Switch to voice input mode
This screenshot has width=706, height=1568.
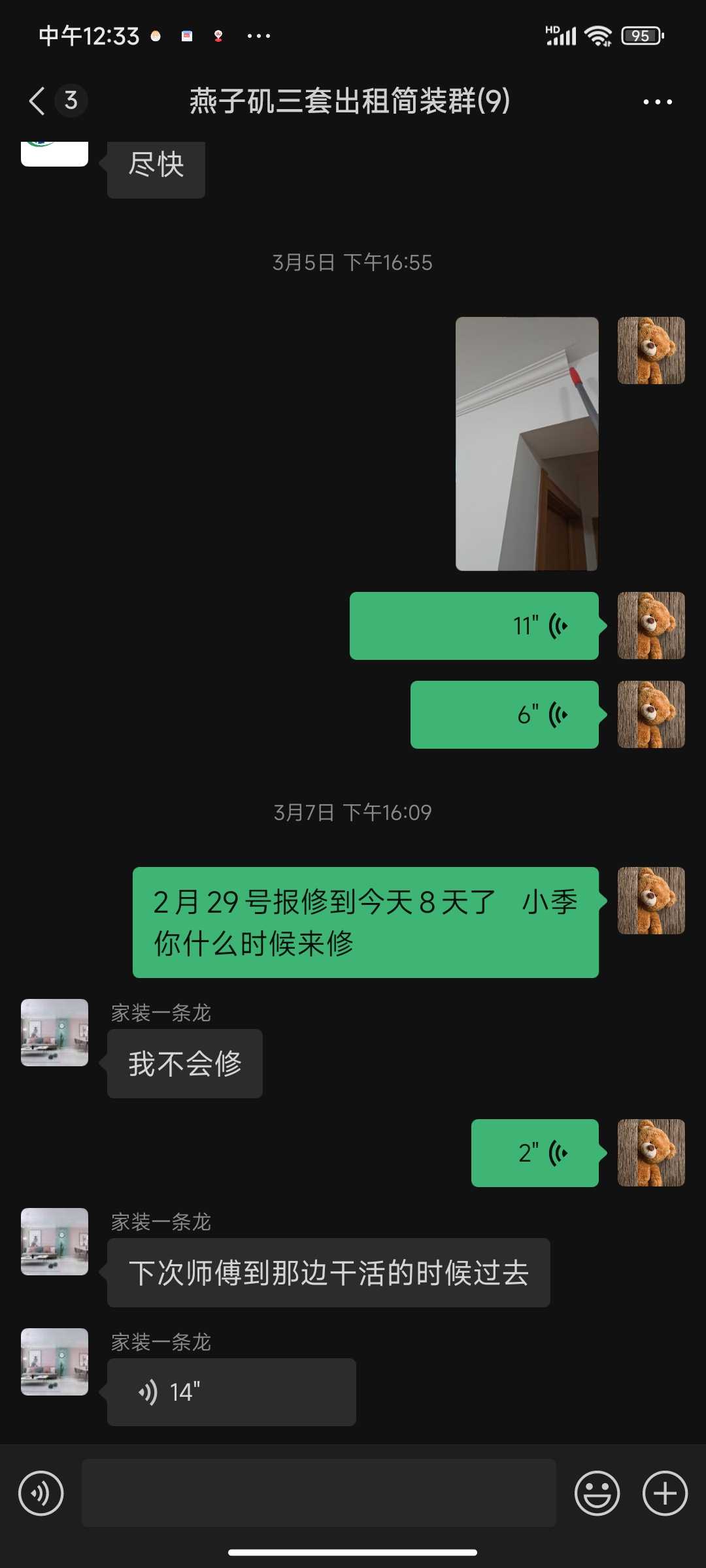41,1494
